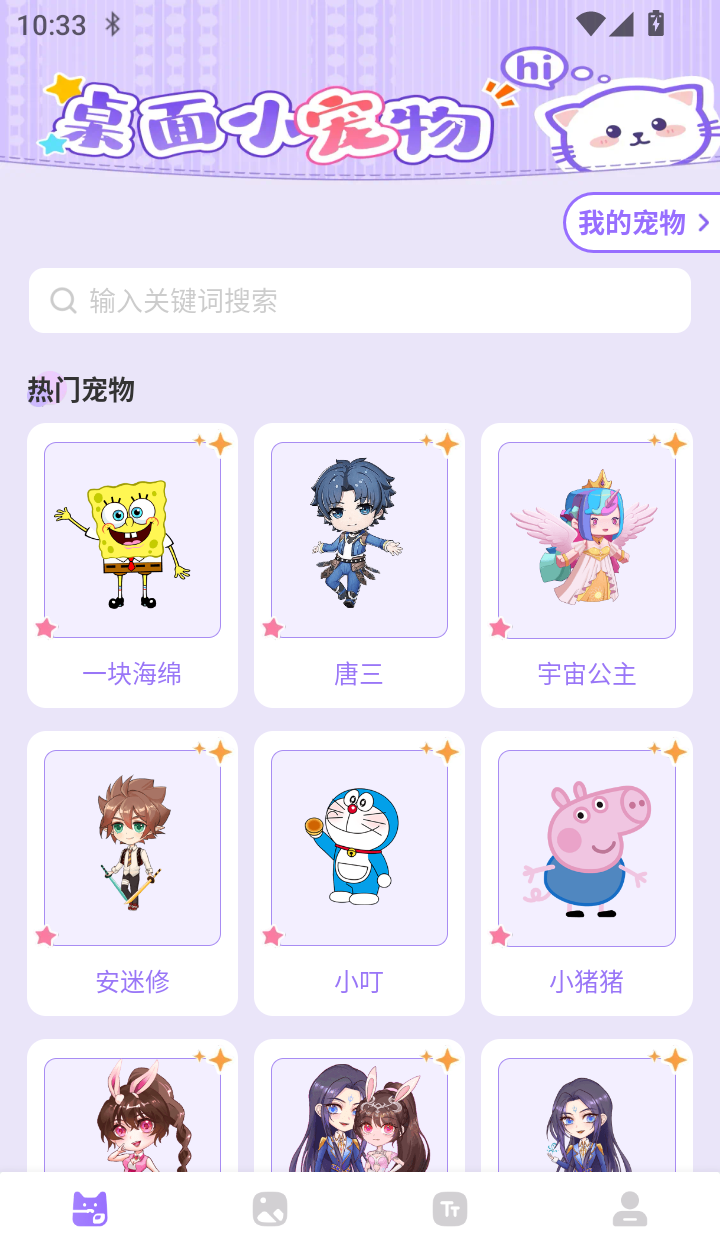Image resolution: width=720 pixels, height=1238 pixels.
Task: Toggle the favorite star on the 小叮 card
Action: pyautogui.click(x=272, y=934)
